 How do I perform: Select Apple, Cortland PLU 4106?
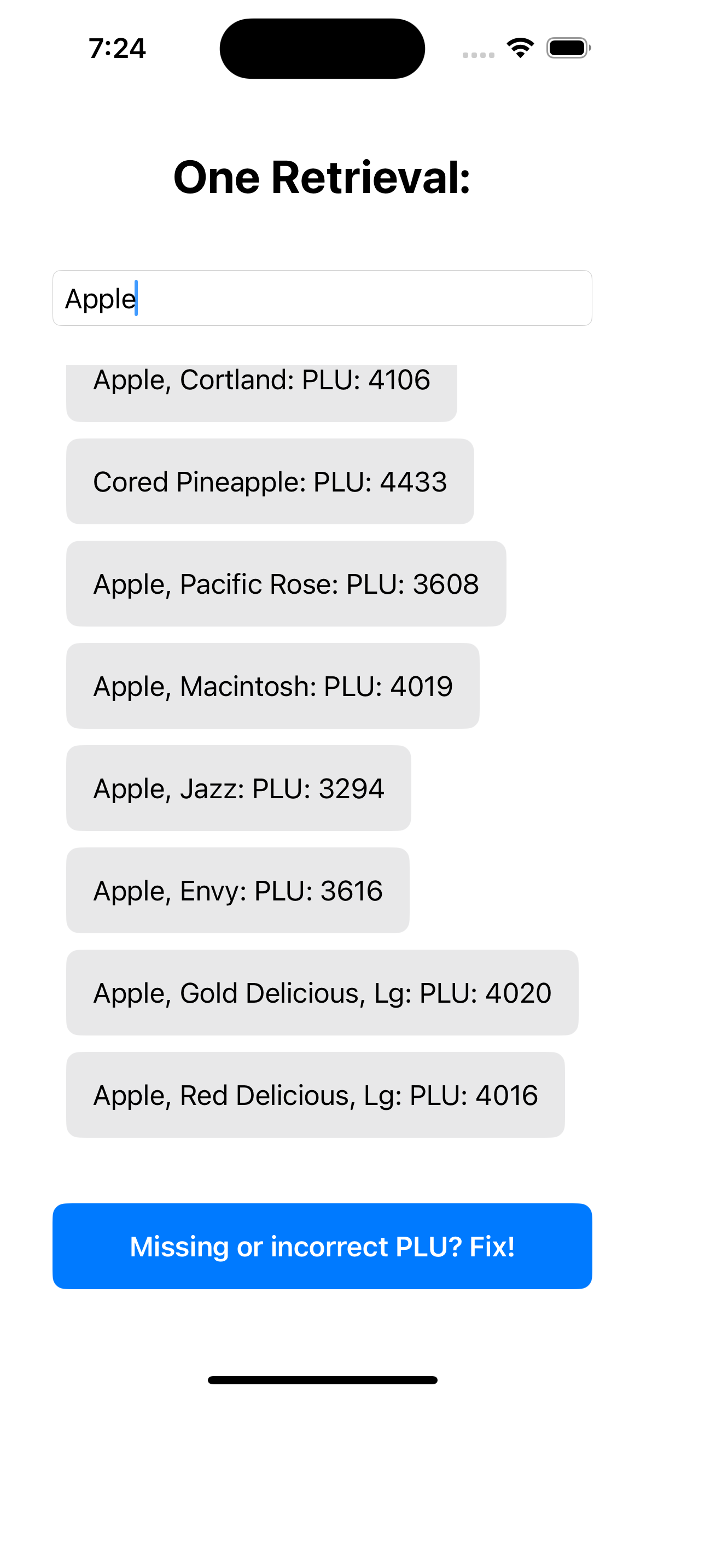[x=261, y=393]
